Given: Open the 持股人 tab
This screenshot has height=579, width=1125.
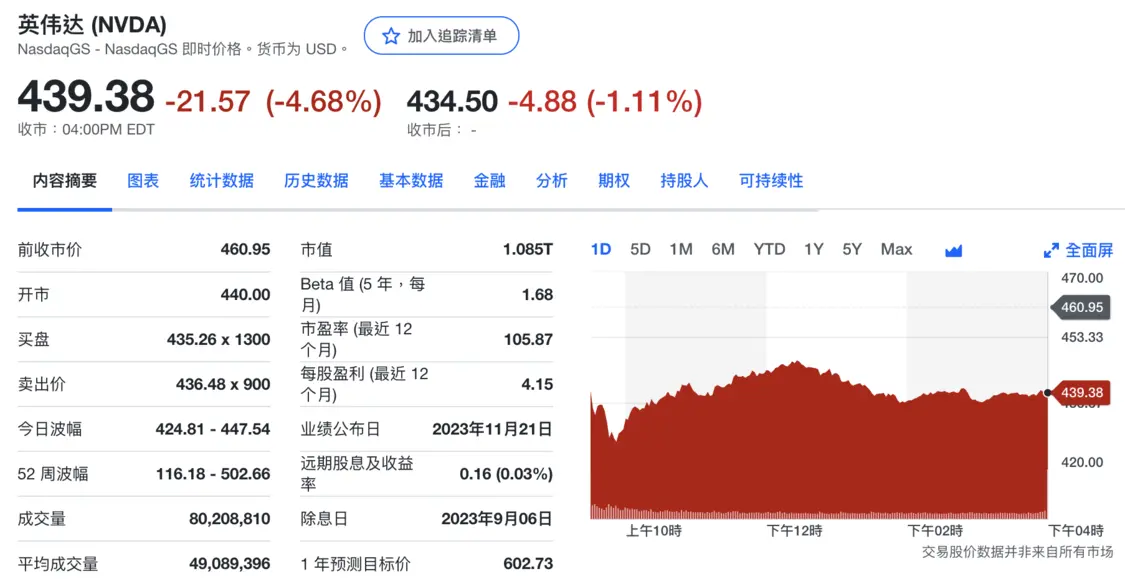Looking at the screenshot, I should click(684, 181).
